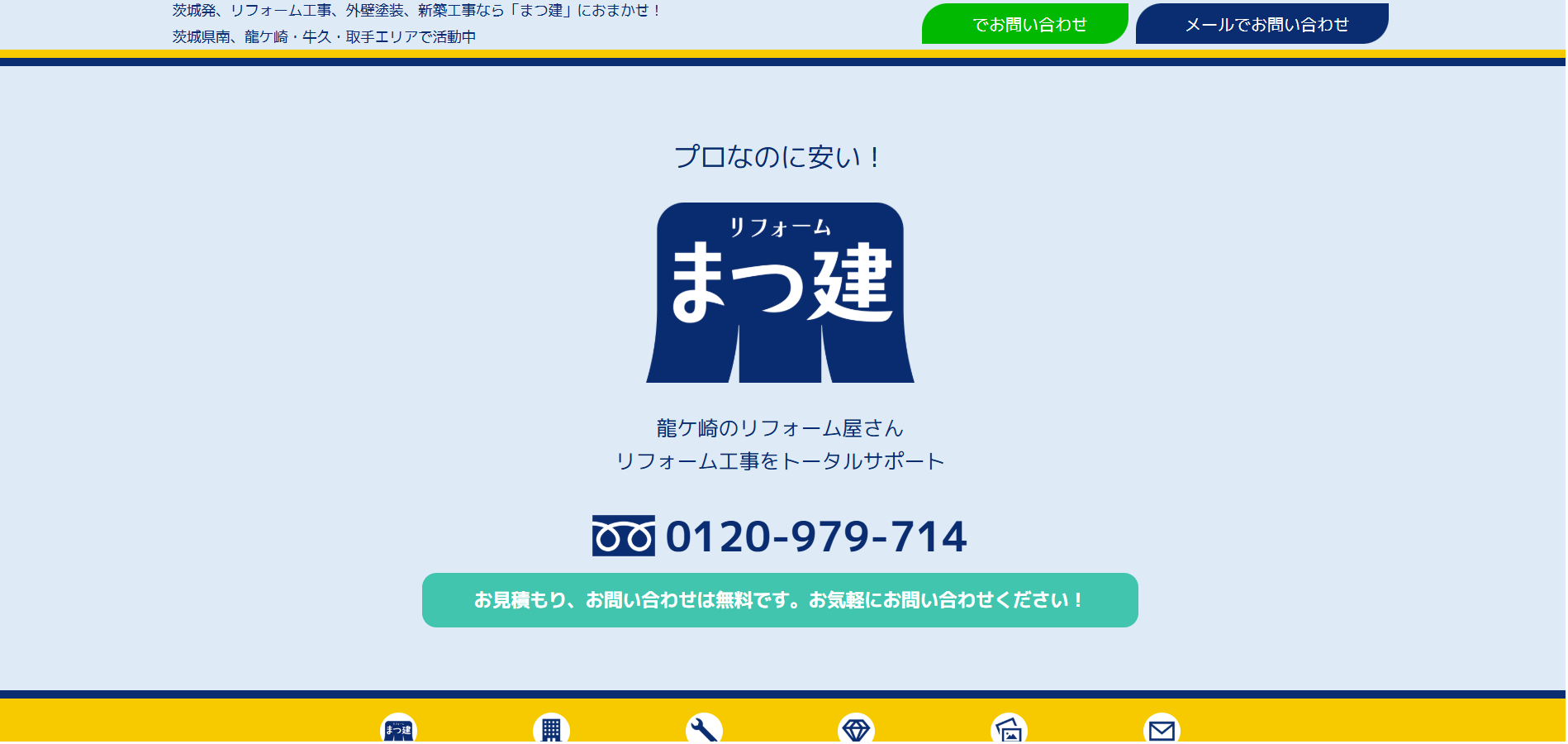
Task: Open the wrench icon in menu
Action: (704, 729)
